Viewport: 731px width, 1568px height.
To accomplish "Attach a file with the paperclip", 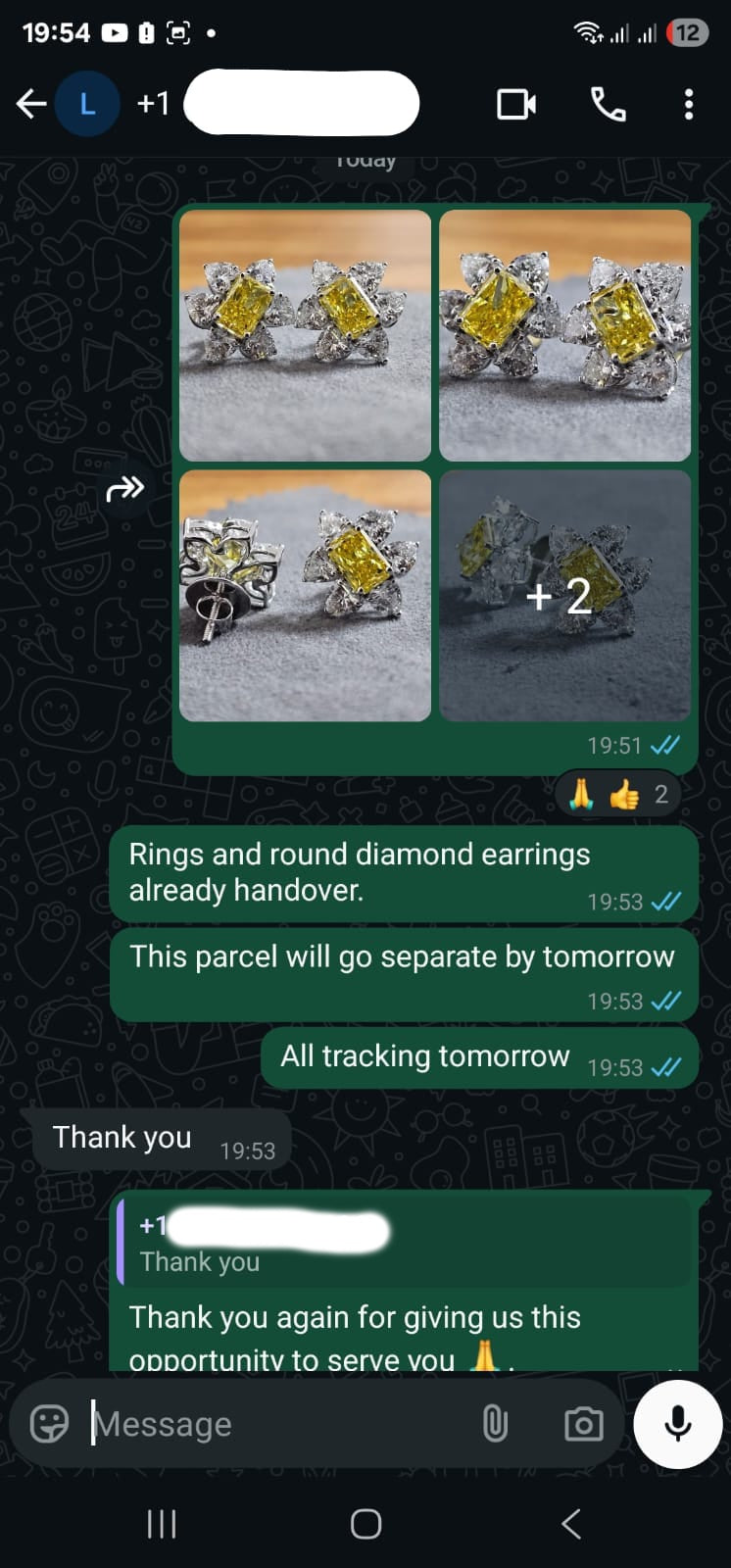I will coord(496,1424).
